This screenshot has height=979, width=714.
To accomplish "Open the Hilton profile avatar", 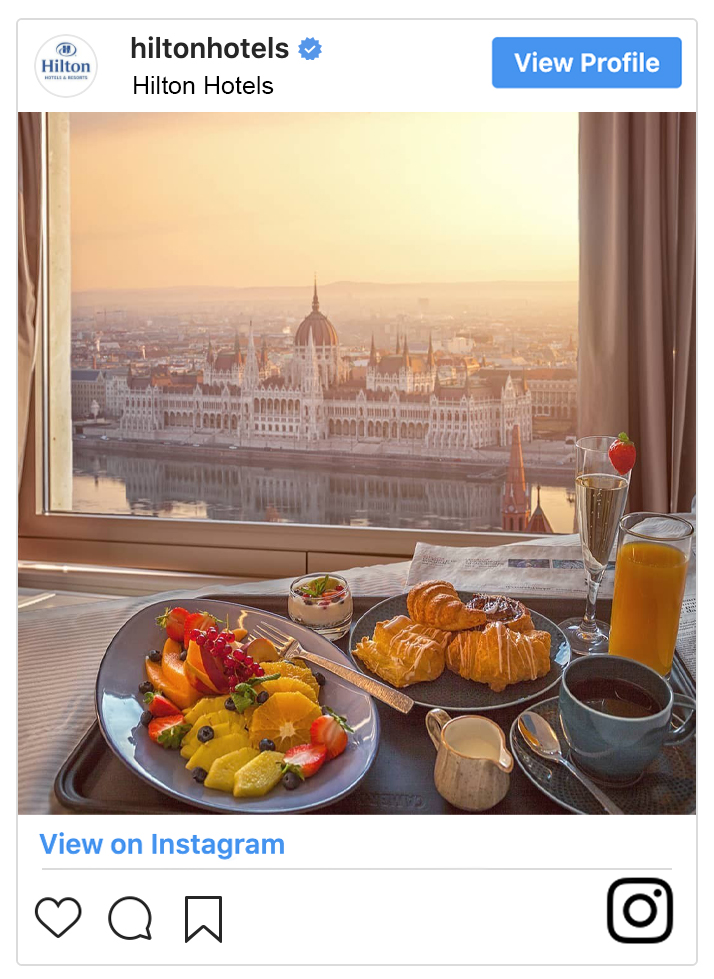I will click(66, 66).
